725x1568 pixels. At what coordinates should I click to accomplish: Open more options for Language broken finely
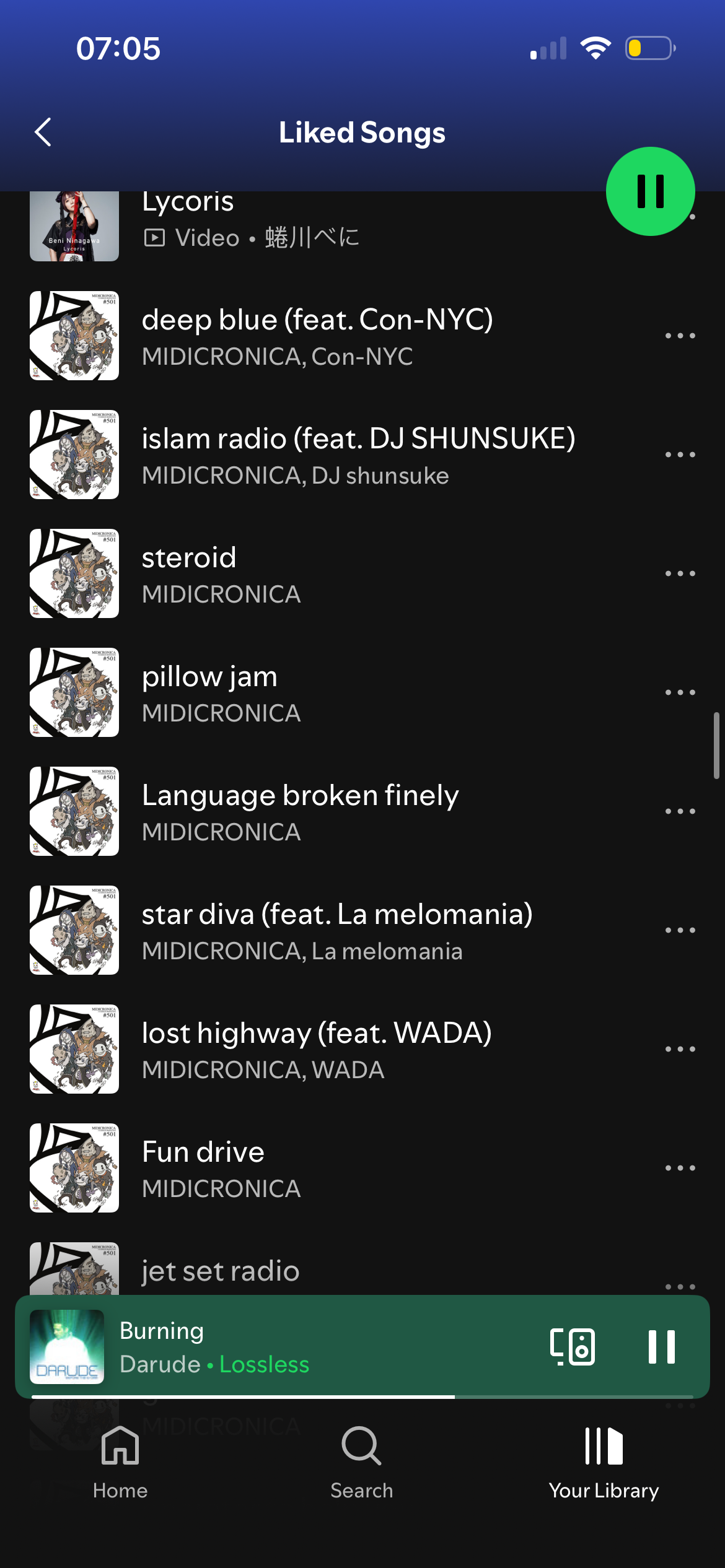680,811
